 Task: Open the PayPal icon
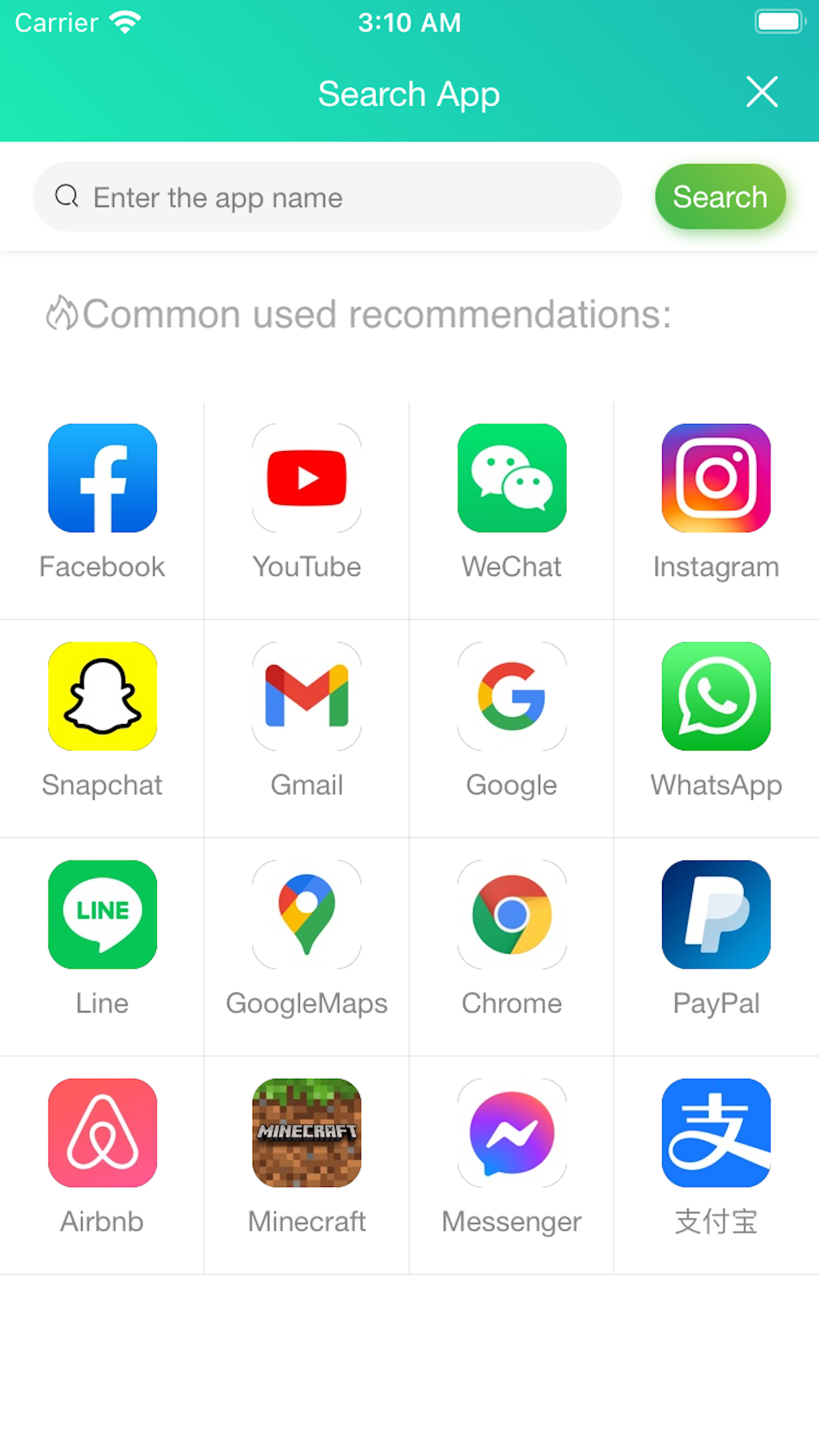point(716,916)
